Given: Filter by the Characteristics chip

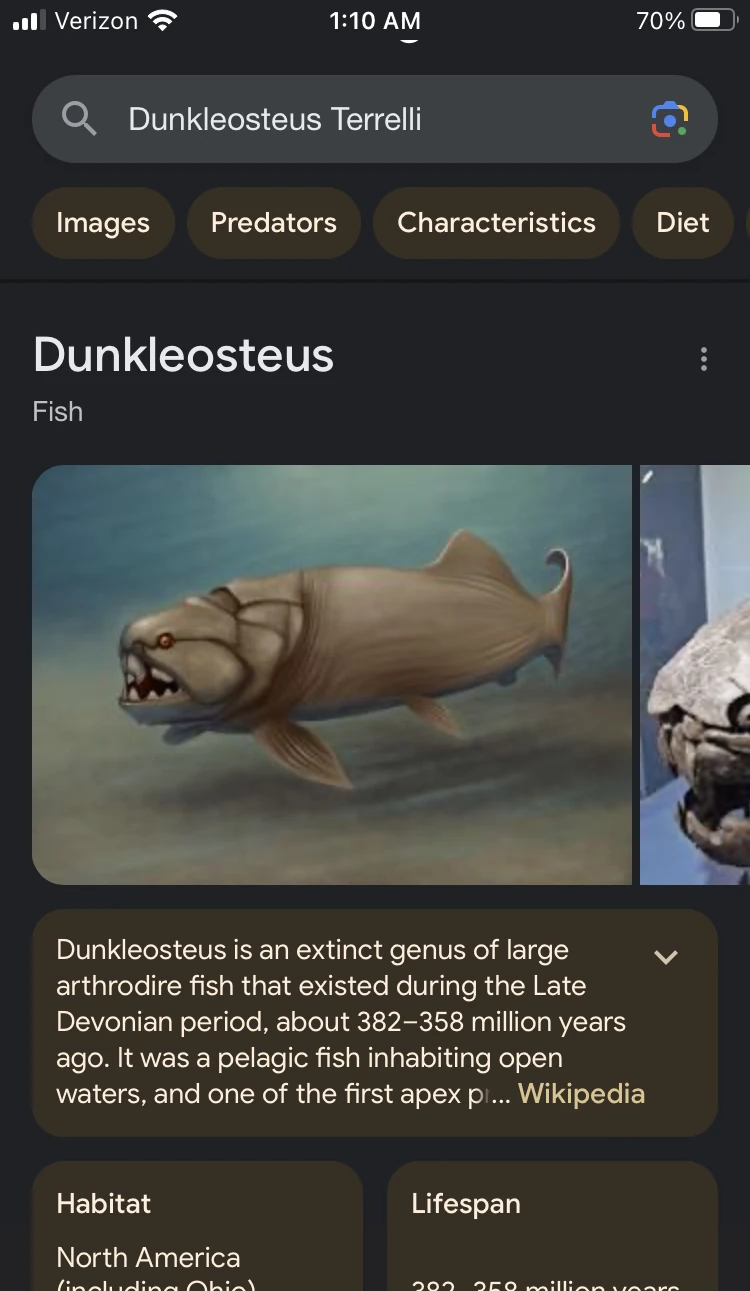Looking at the screenshot, I should click(x=496, y=223).
